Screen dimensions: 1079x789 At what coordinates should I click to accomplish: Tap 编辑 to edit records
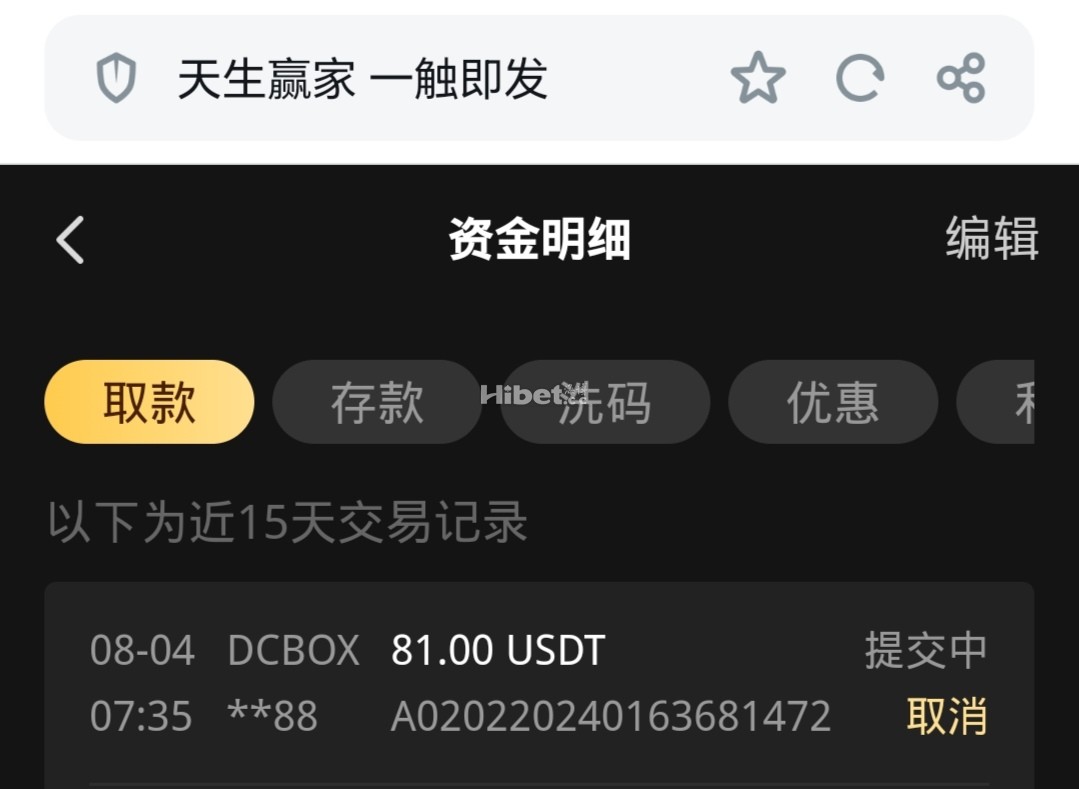[991, 240]
